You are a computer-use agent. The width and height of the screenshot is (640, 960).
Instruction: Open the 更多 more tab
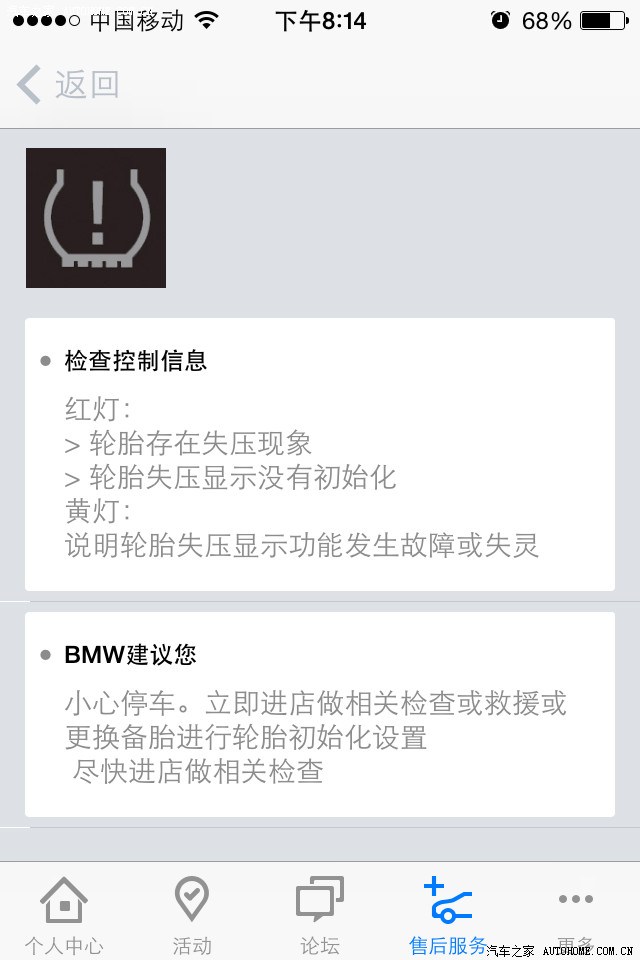[576, 916]
